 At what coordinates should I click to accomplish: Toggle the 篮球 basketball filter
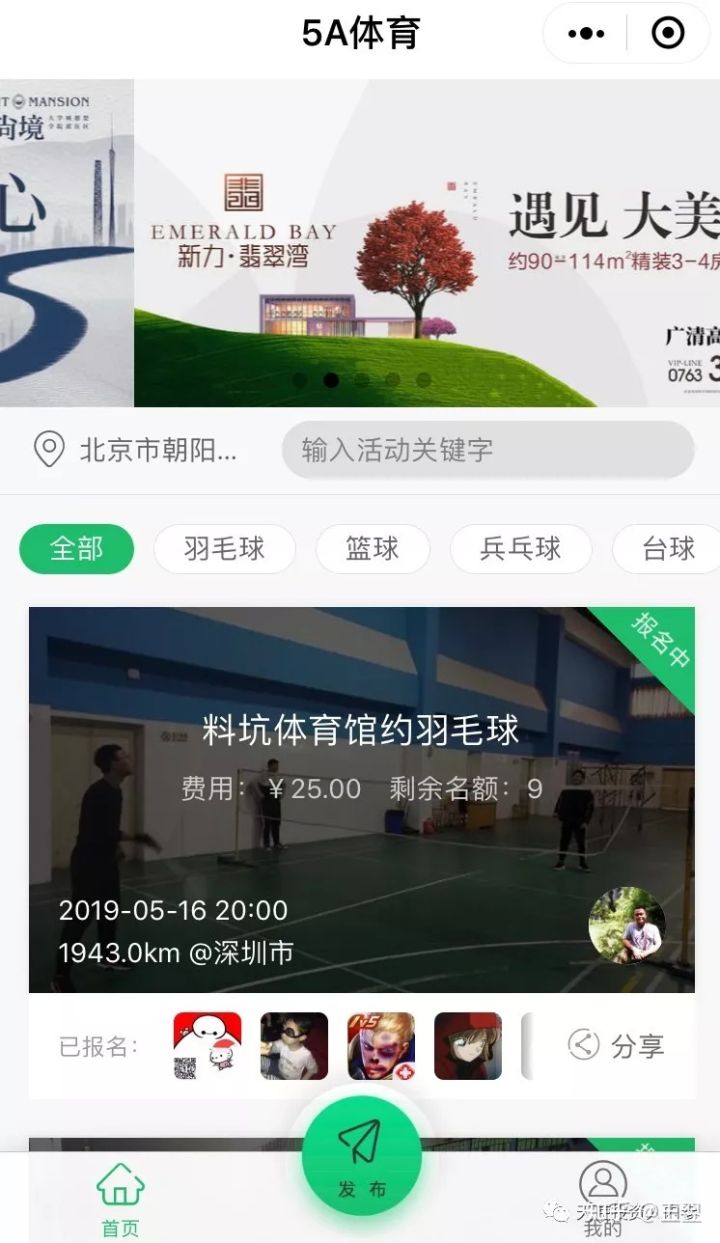point(374,549)
